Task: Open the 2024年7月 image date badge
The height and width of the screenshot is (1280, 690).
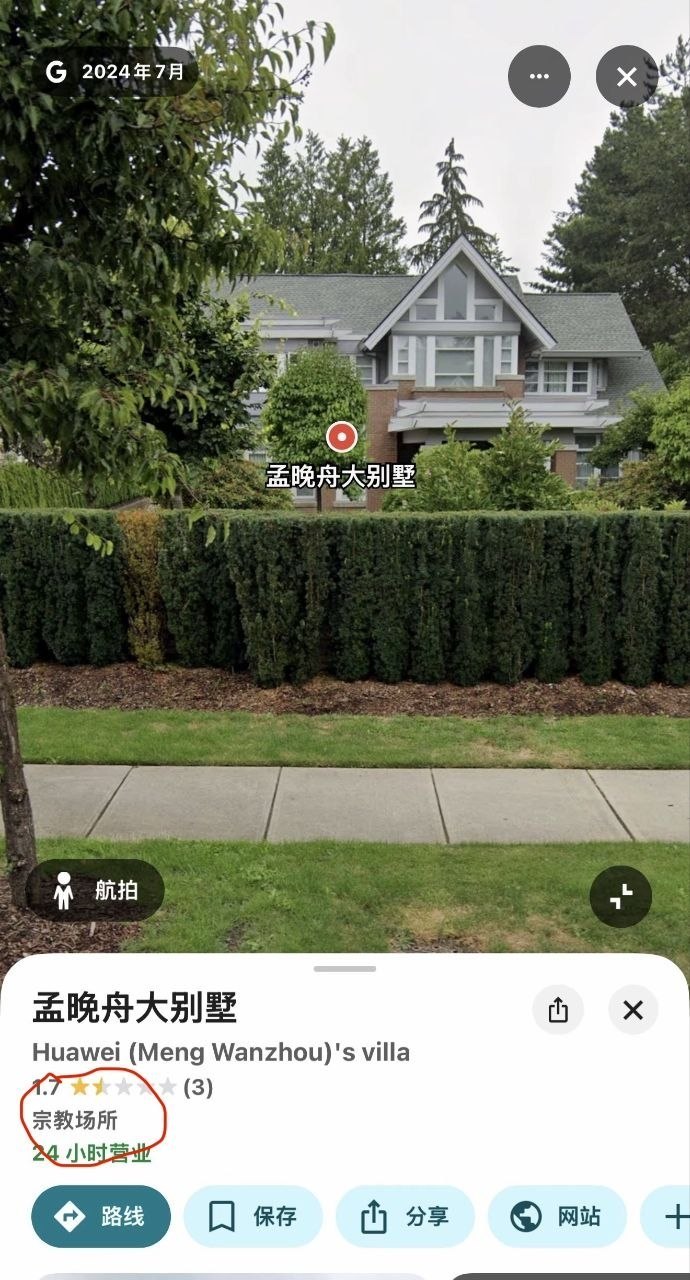Action: [117, 72]
